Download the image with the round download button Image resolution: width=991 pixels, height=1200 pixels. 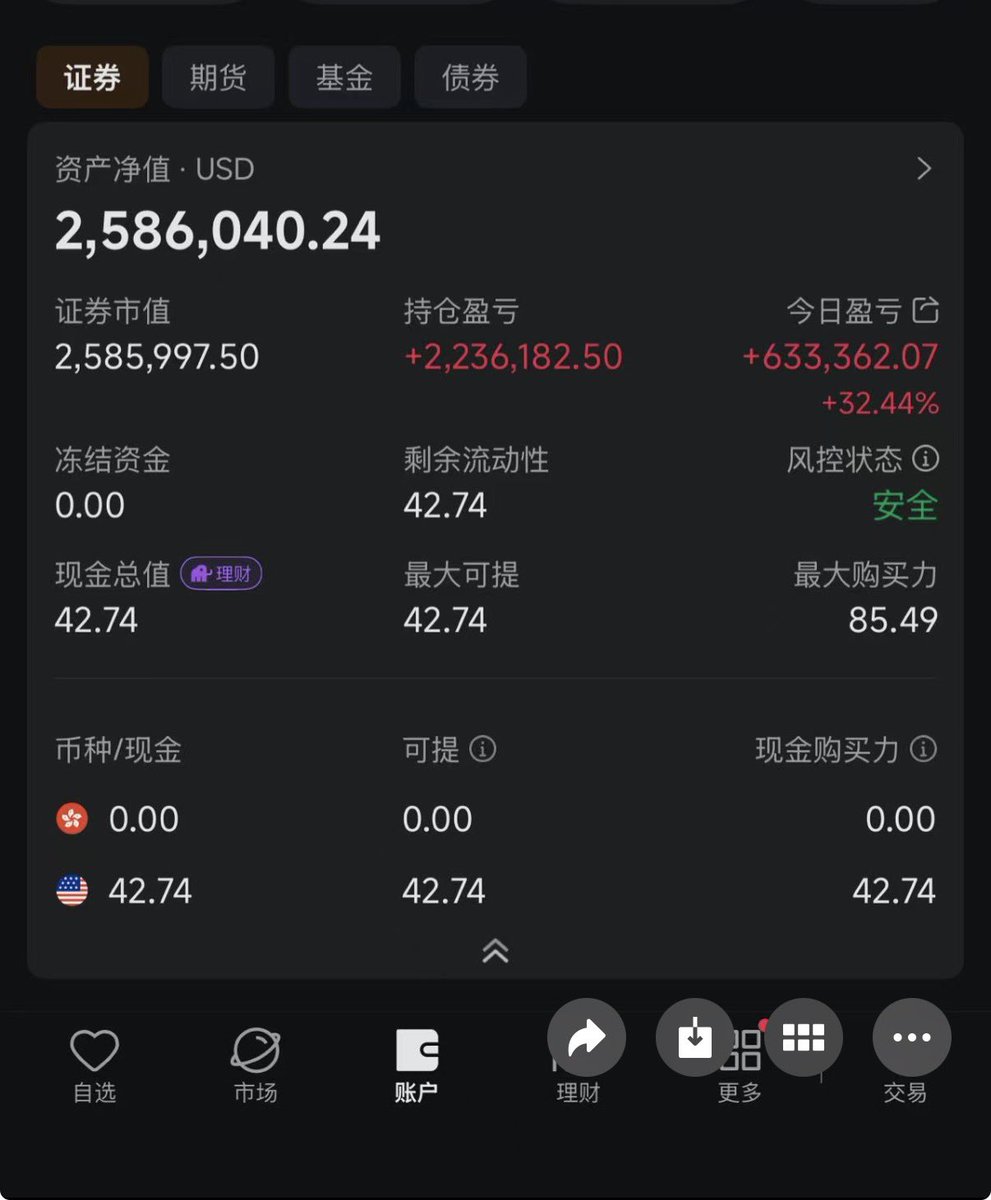coord(695,1038)
